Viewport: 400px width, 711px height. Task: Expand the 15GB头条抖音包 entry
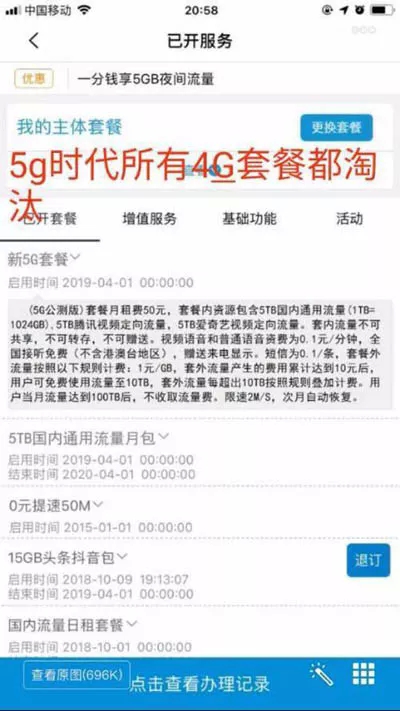(x=68, y=557)
